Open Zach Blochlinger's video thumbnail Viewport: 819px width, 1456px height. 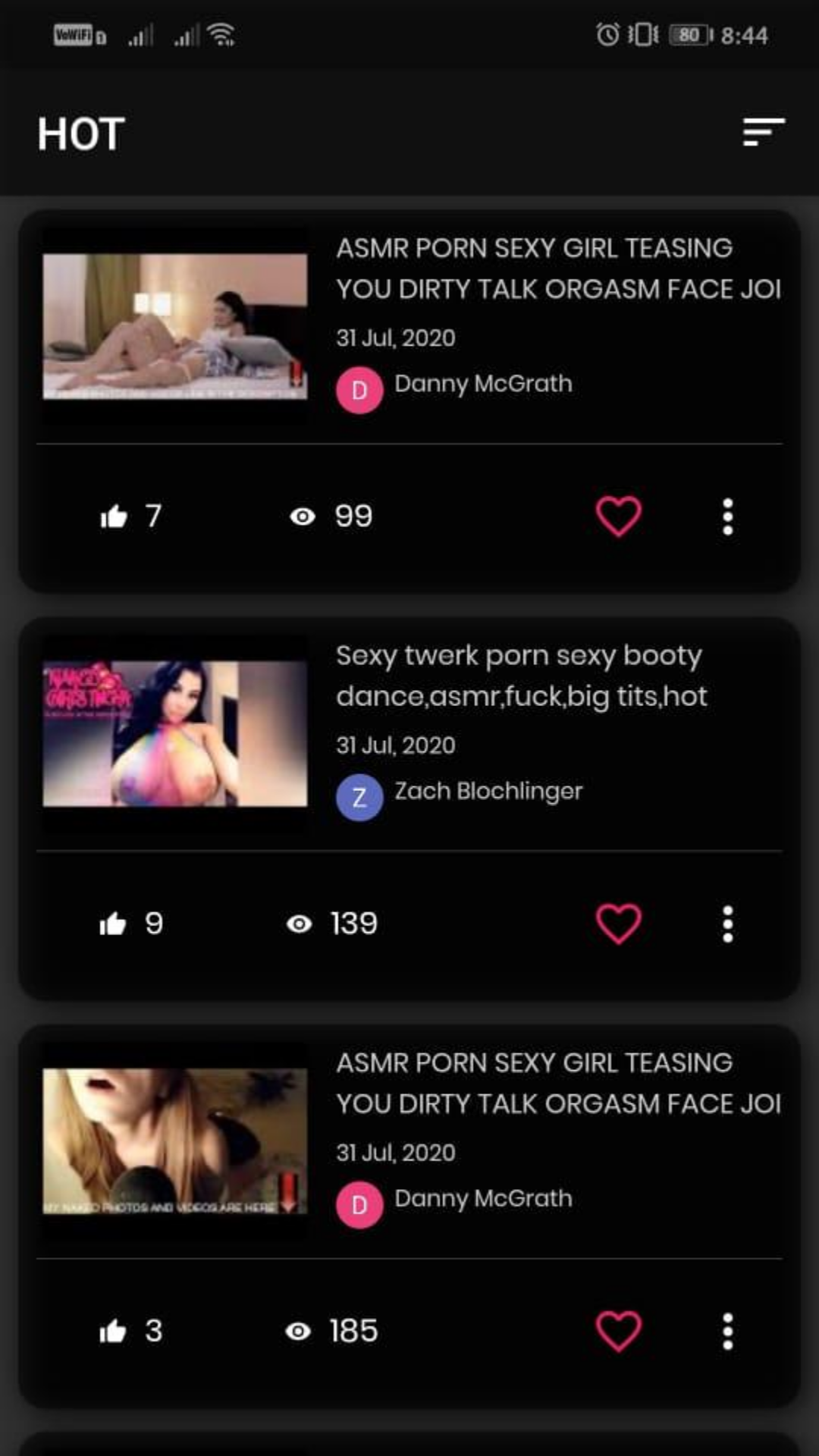(175, 733)
